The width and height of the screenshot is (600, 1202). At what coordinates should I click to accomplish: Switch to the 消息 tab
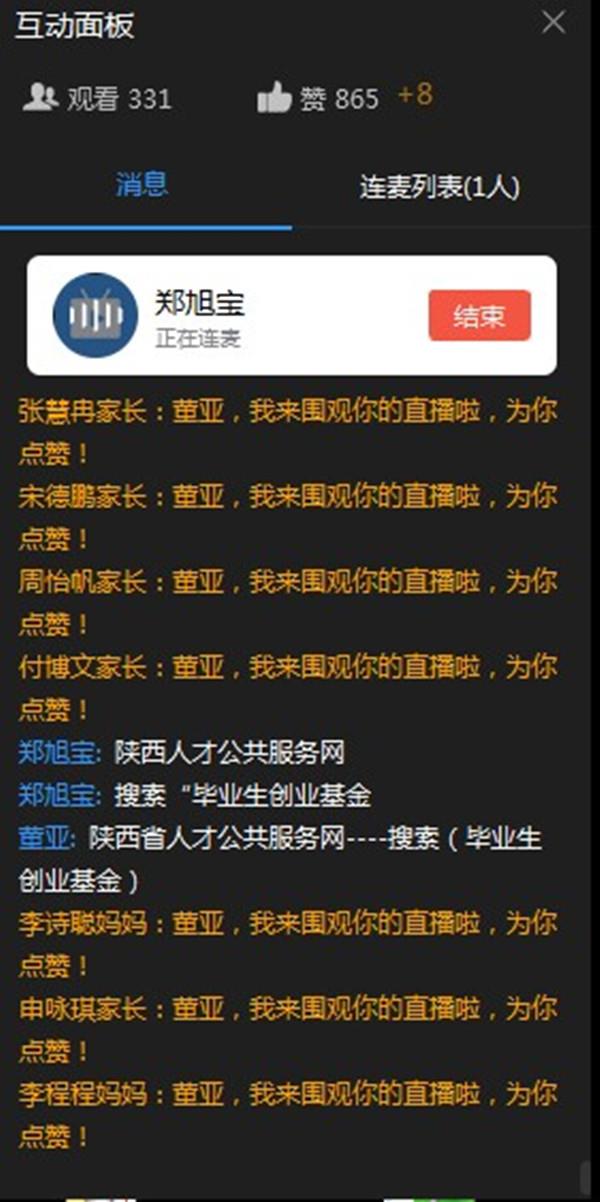142,184
